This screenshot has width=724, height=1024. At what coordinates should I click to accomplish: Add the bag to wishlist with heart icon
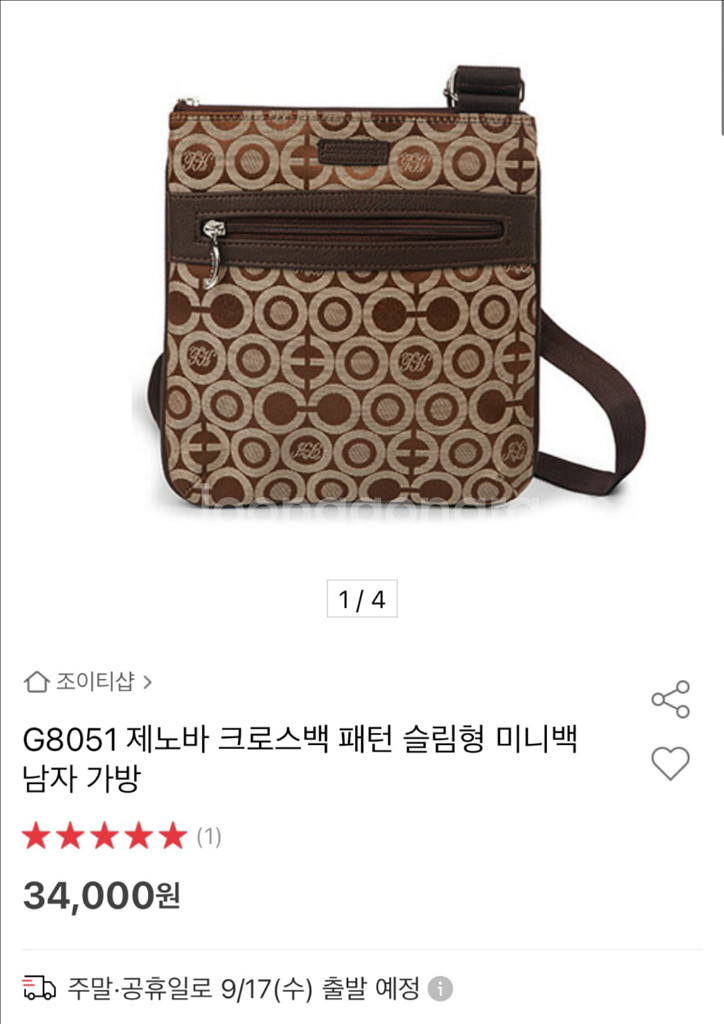tap(670, 763)
